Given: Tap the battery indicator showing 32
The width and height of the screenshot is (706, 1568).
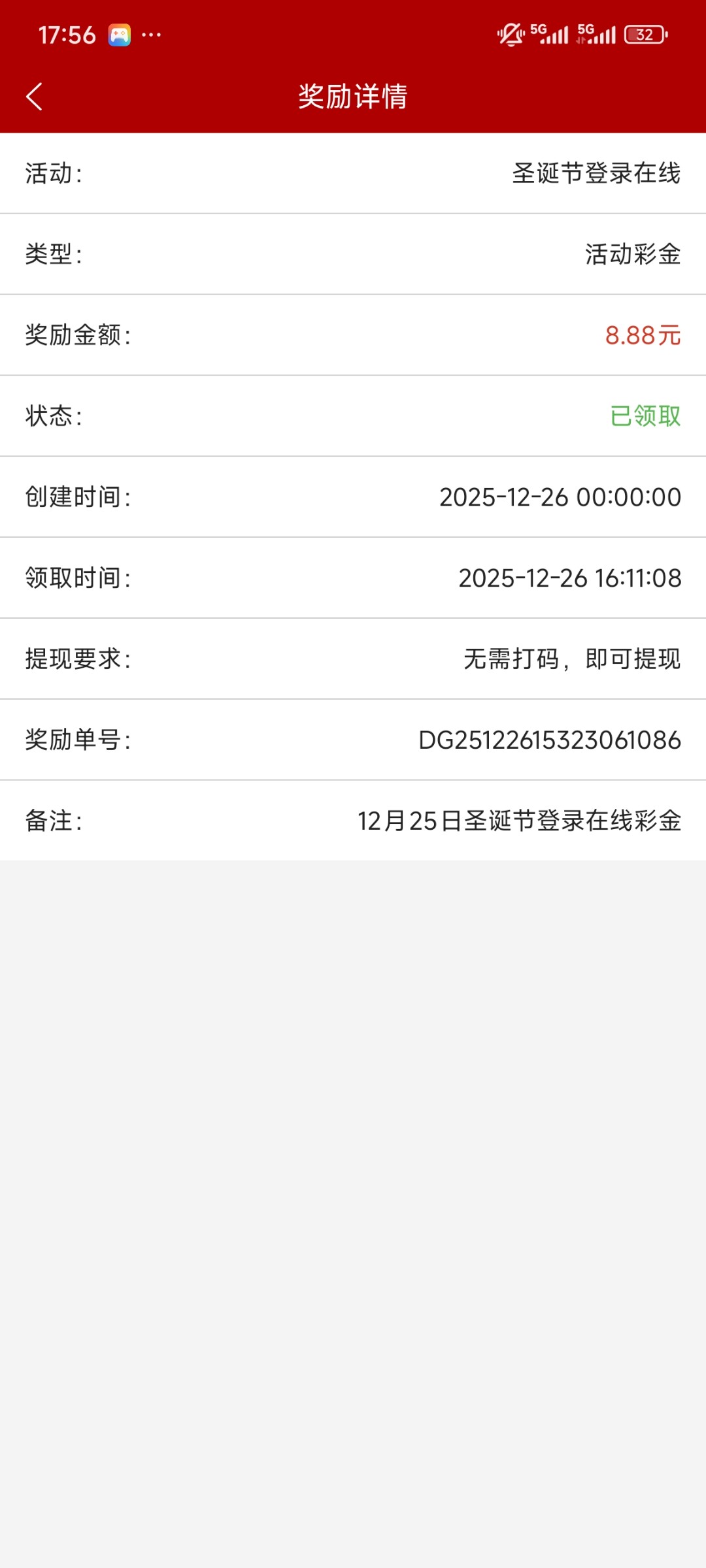Looking at the screenshot, I should 643,34.
